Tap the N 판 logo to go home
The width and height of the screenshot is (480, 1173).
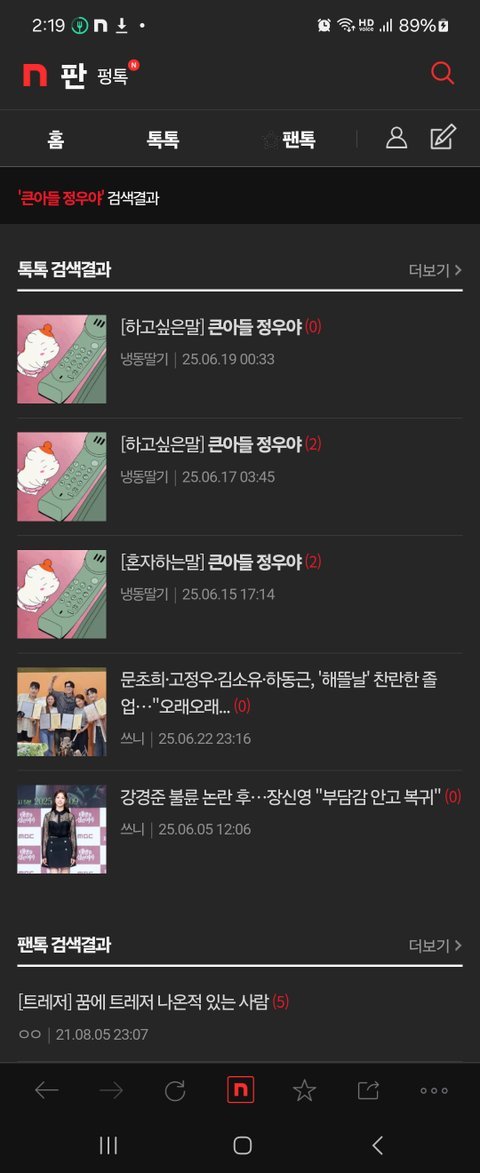point(54,76)
